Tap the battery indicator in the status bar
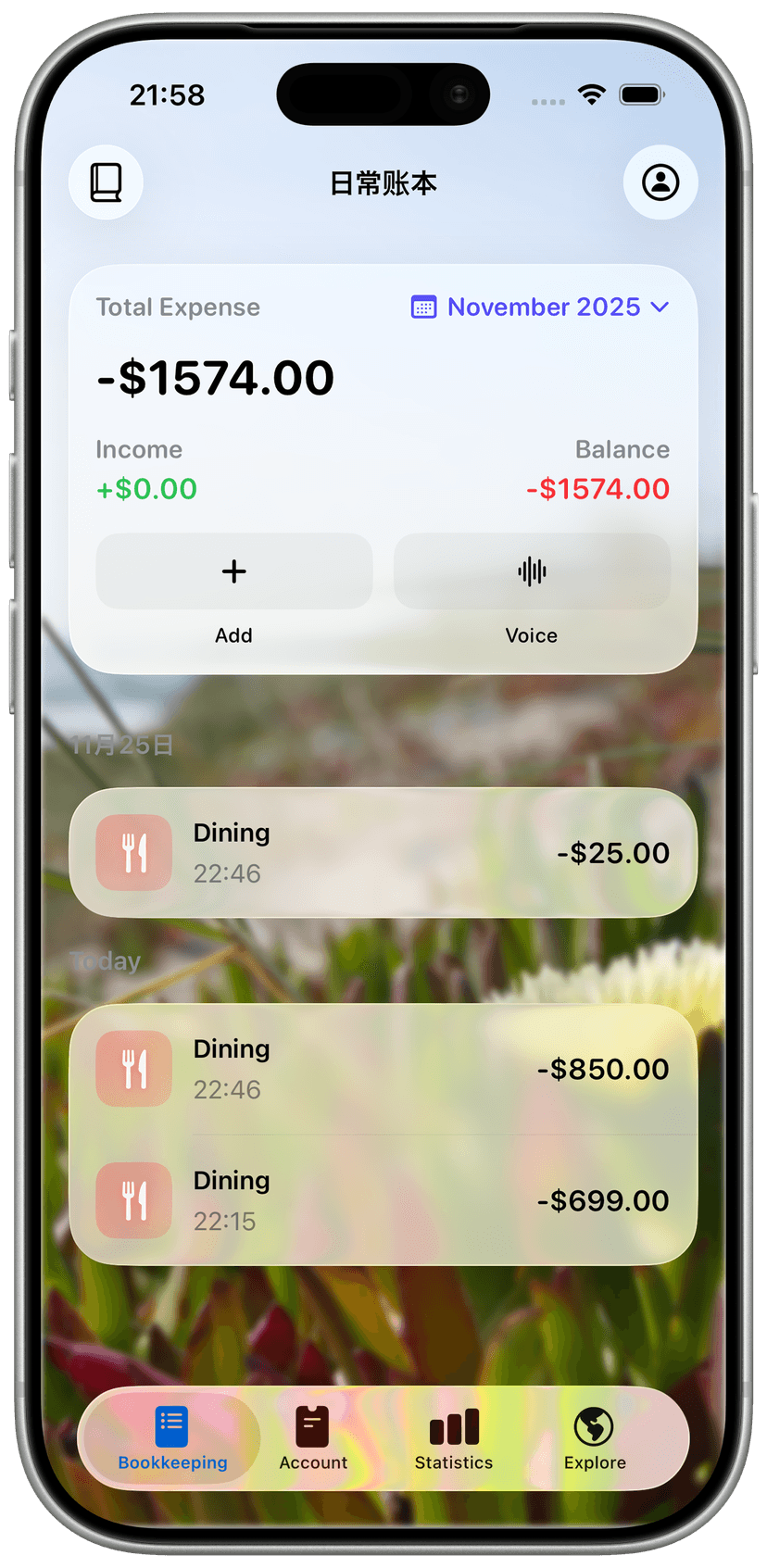The image size is (767, 1568). point(639,94)
